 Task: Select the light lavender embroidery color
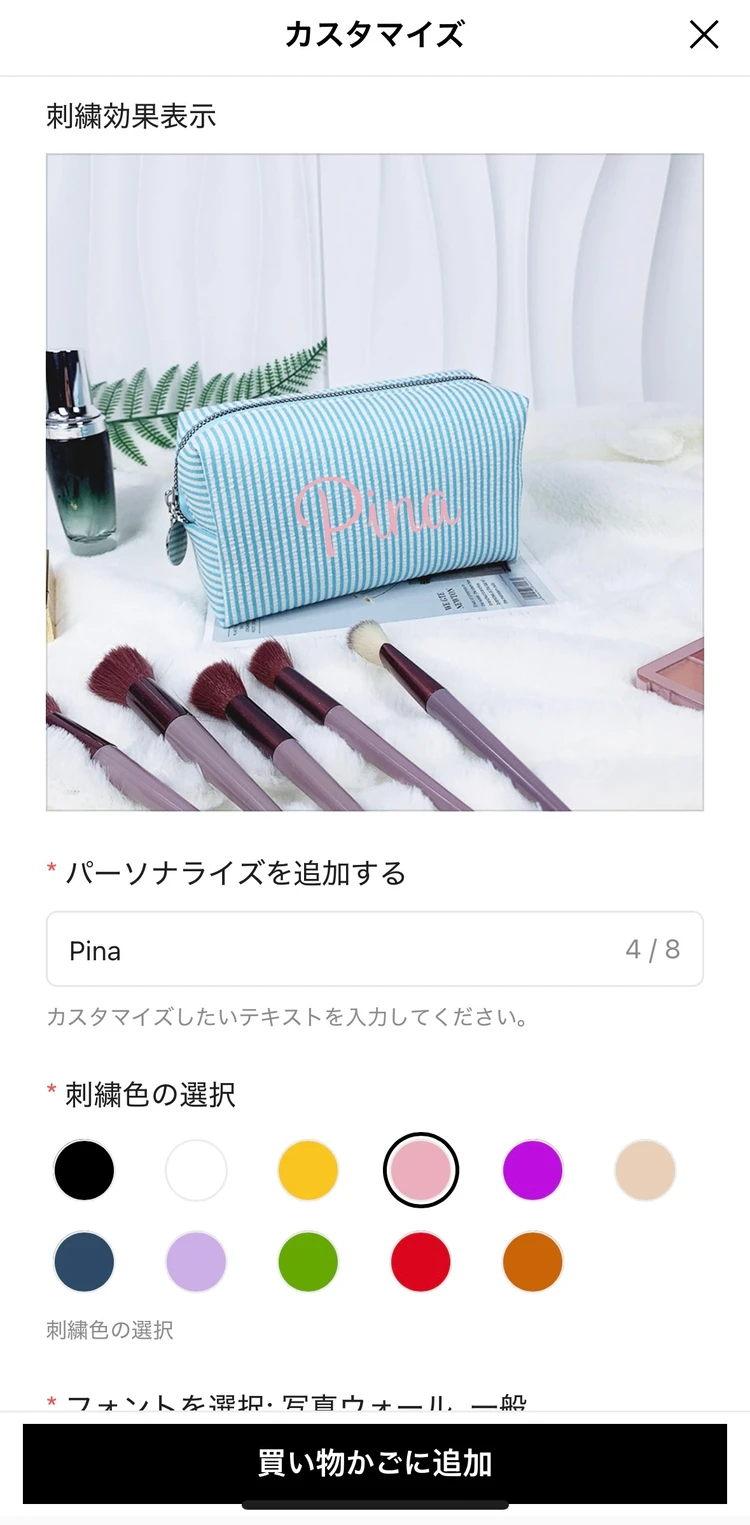pos(196,1261)
